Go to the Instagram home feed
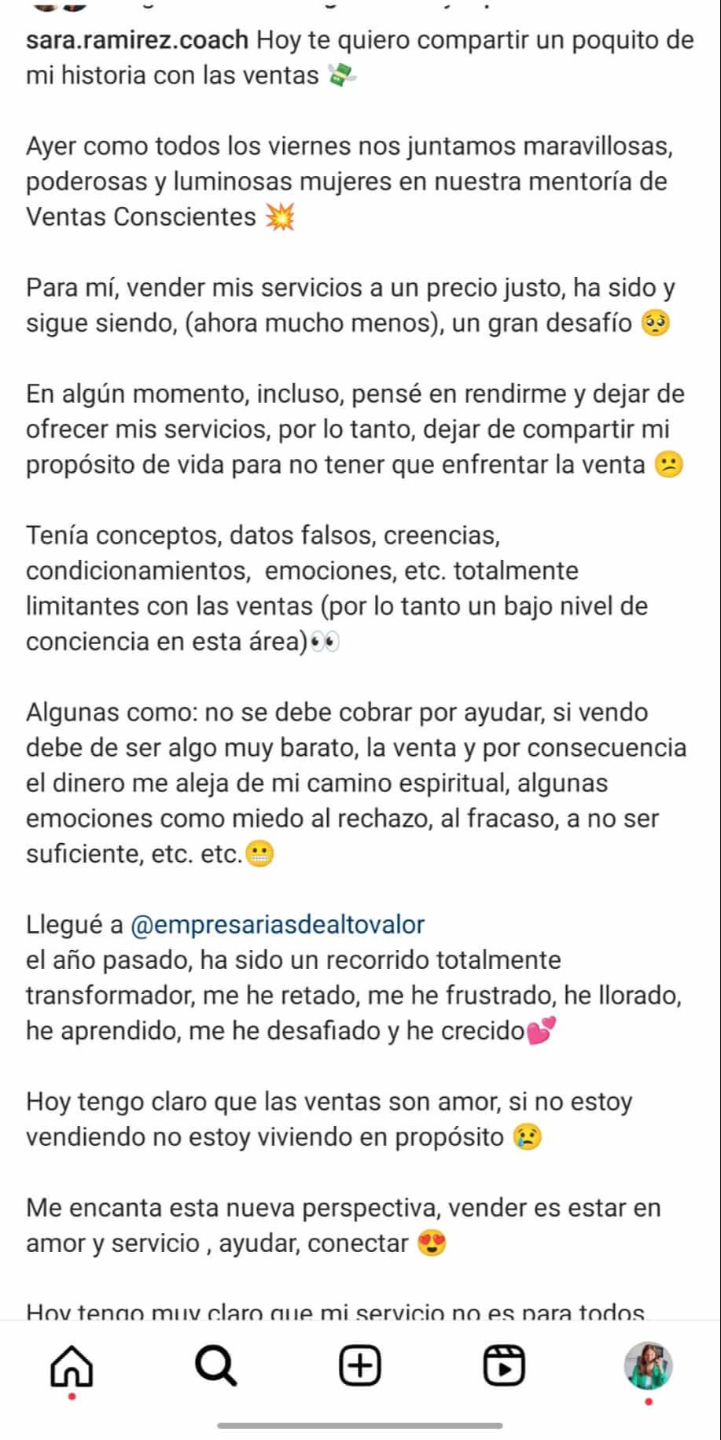This screenshot has width=721, height=1440. 71,1366
